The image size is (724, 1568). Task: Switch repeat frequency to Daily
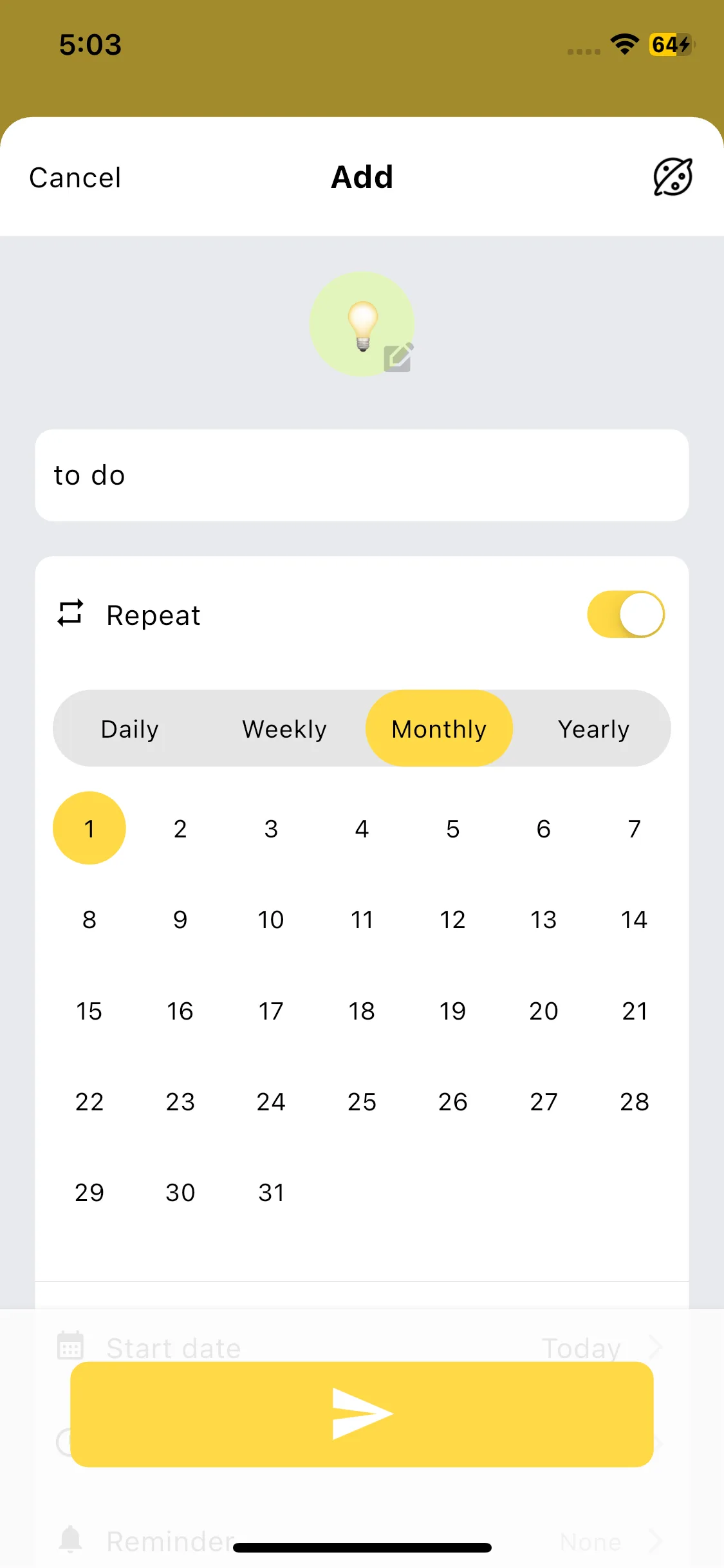pos(129,729)
